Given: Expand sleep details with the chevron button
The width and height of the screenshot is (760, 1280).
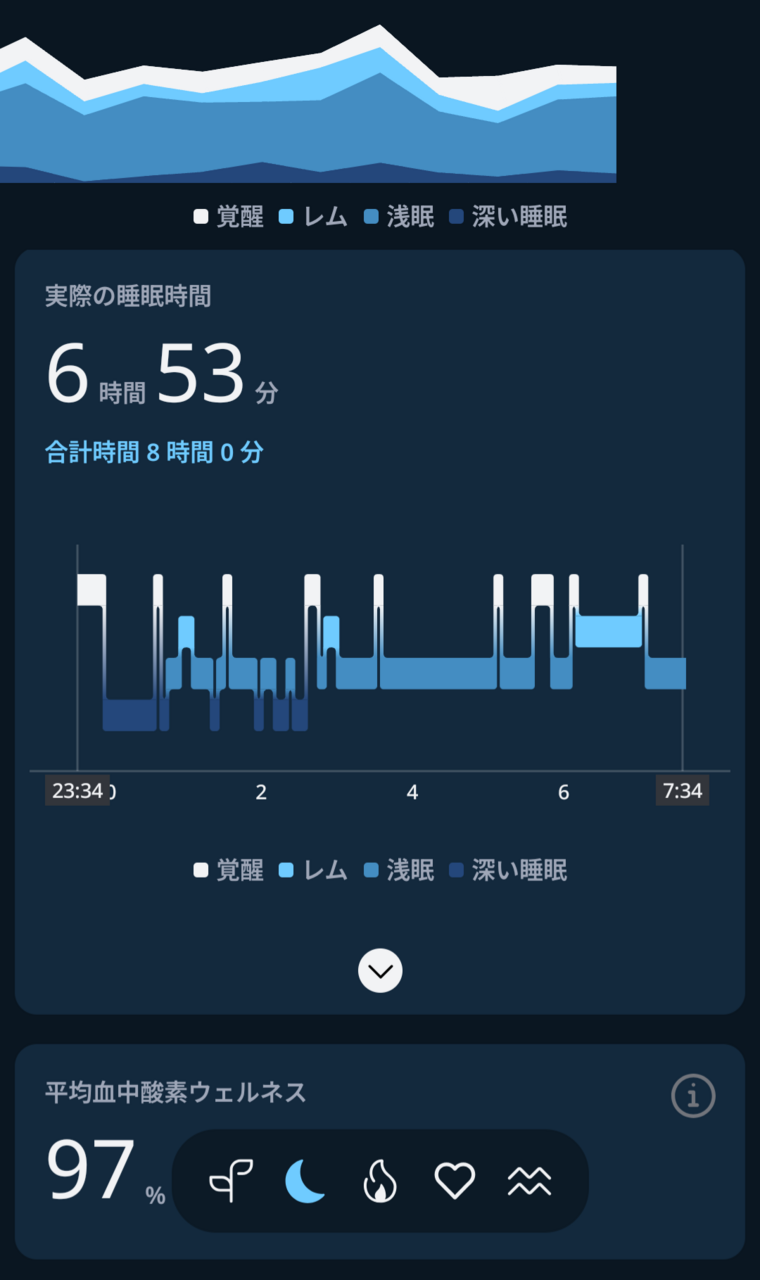Looking at the screenshot, I should tap(380, 970).
